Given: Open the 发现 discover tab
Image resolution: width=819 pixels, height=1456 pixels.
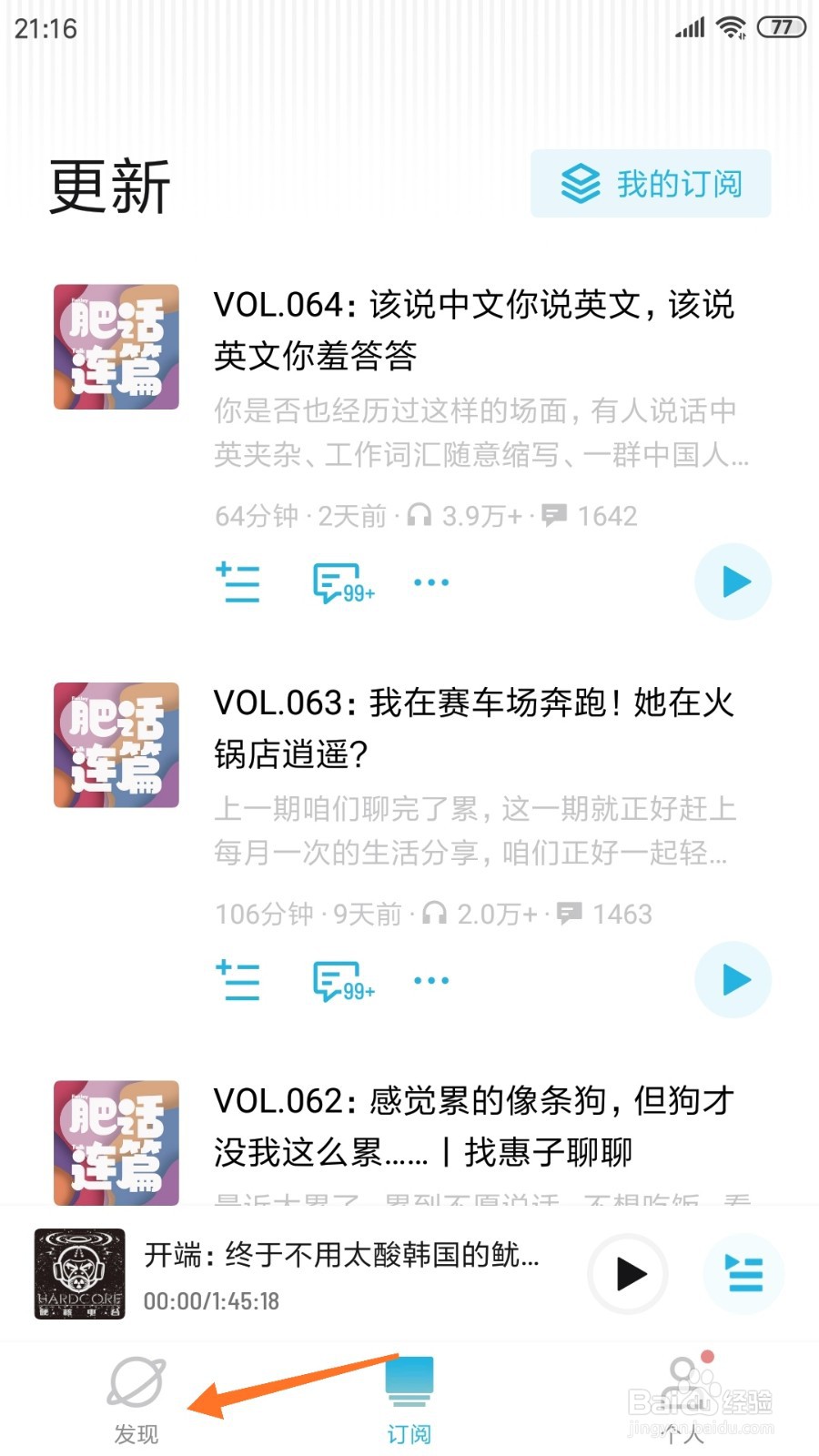Looking at the screenshot, I should [136, 1397].
